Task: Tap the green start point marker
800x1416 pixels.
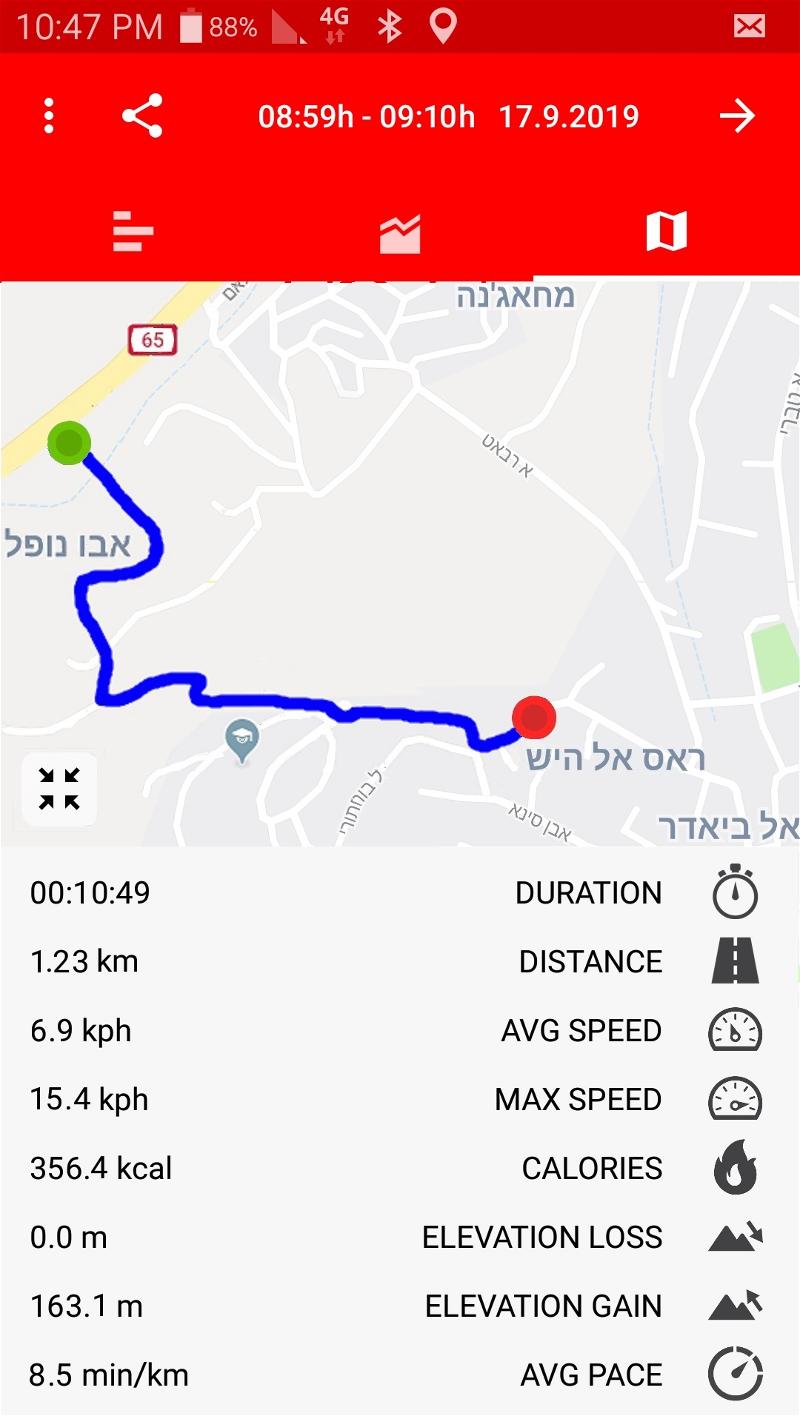Action: tap(69, 443)
